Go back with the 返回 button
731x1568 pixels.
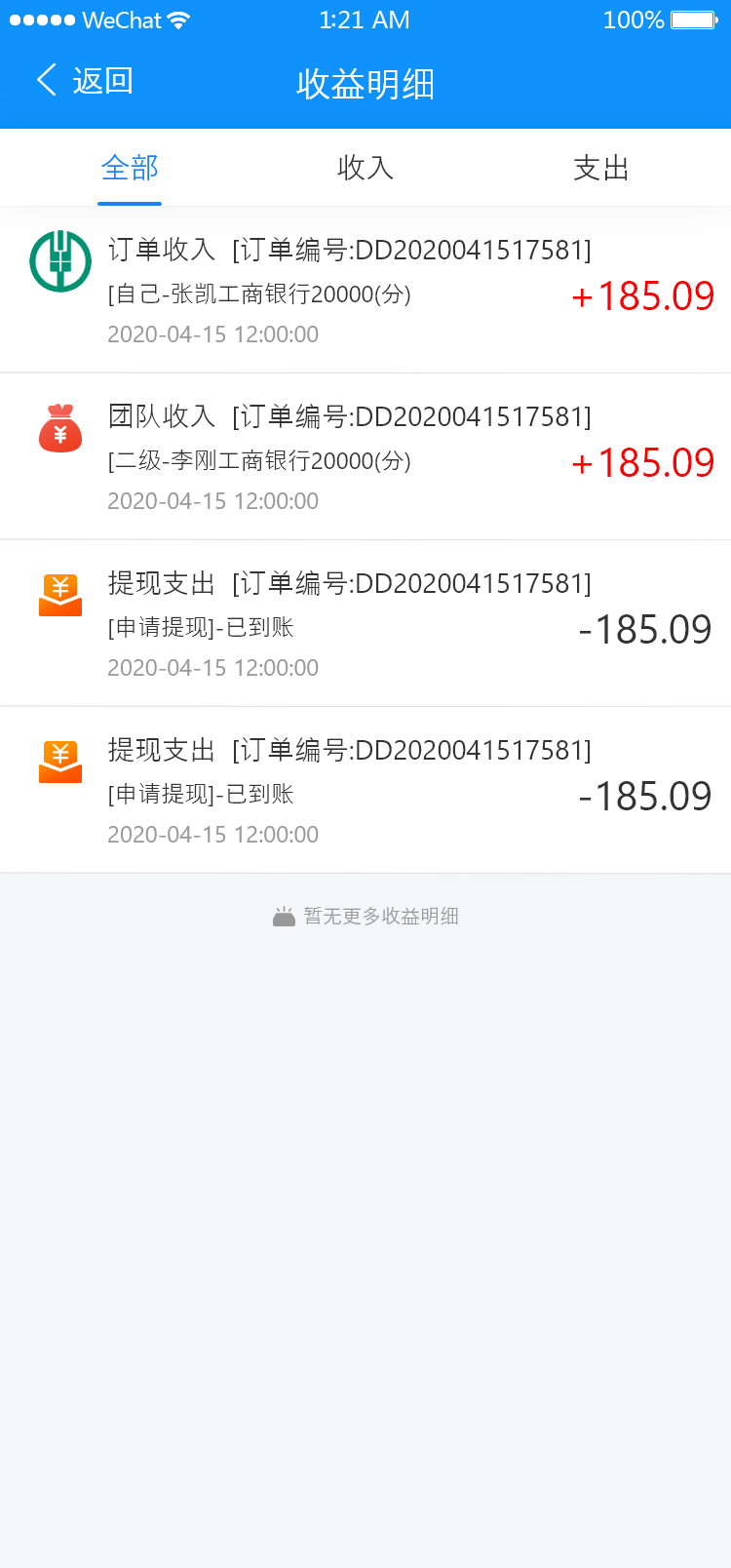85,81
